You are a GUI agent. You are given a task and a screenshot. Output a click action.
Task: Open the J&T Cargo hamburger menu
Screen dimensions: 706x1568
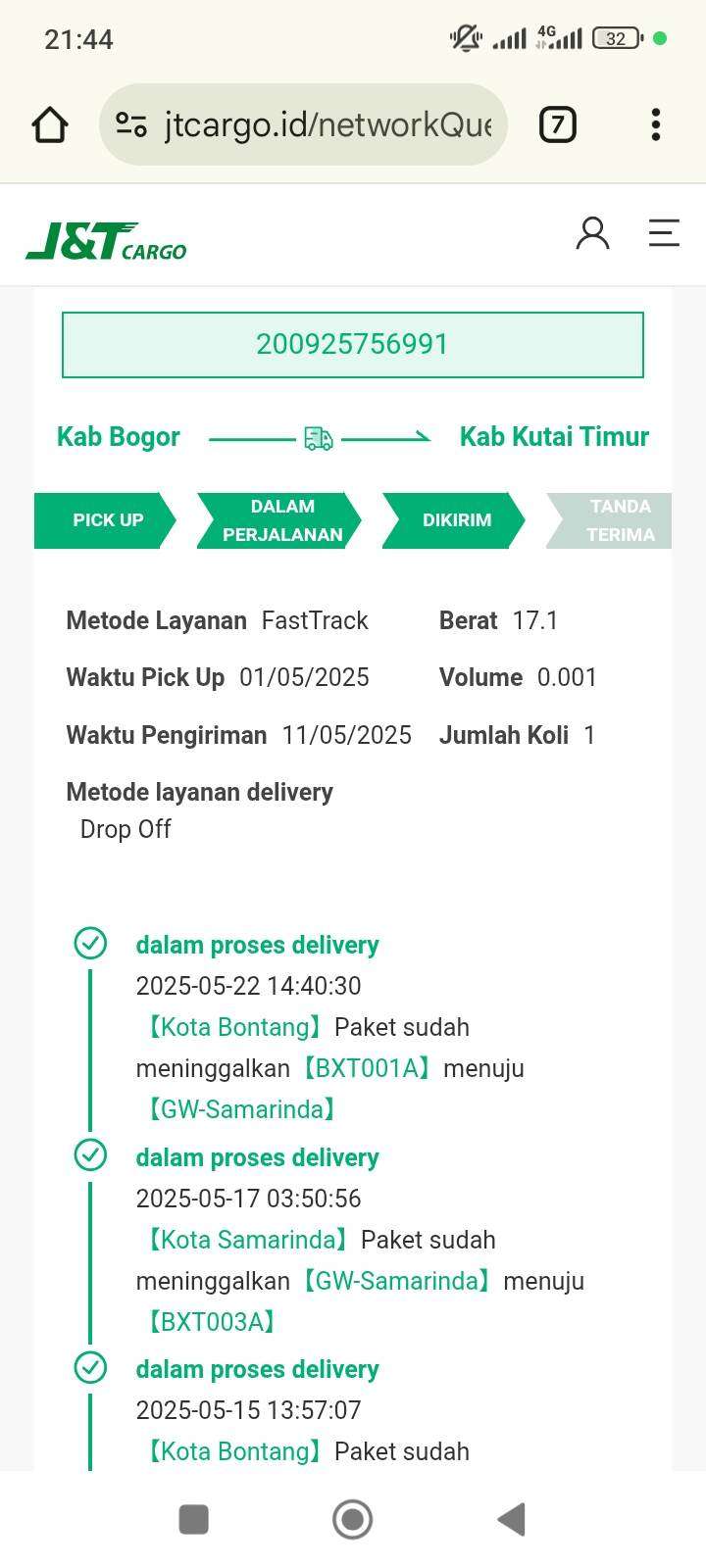point(664,233)
